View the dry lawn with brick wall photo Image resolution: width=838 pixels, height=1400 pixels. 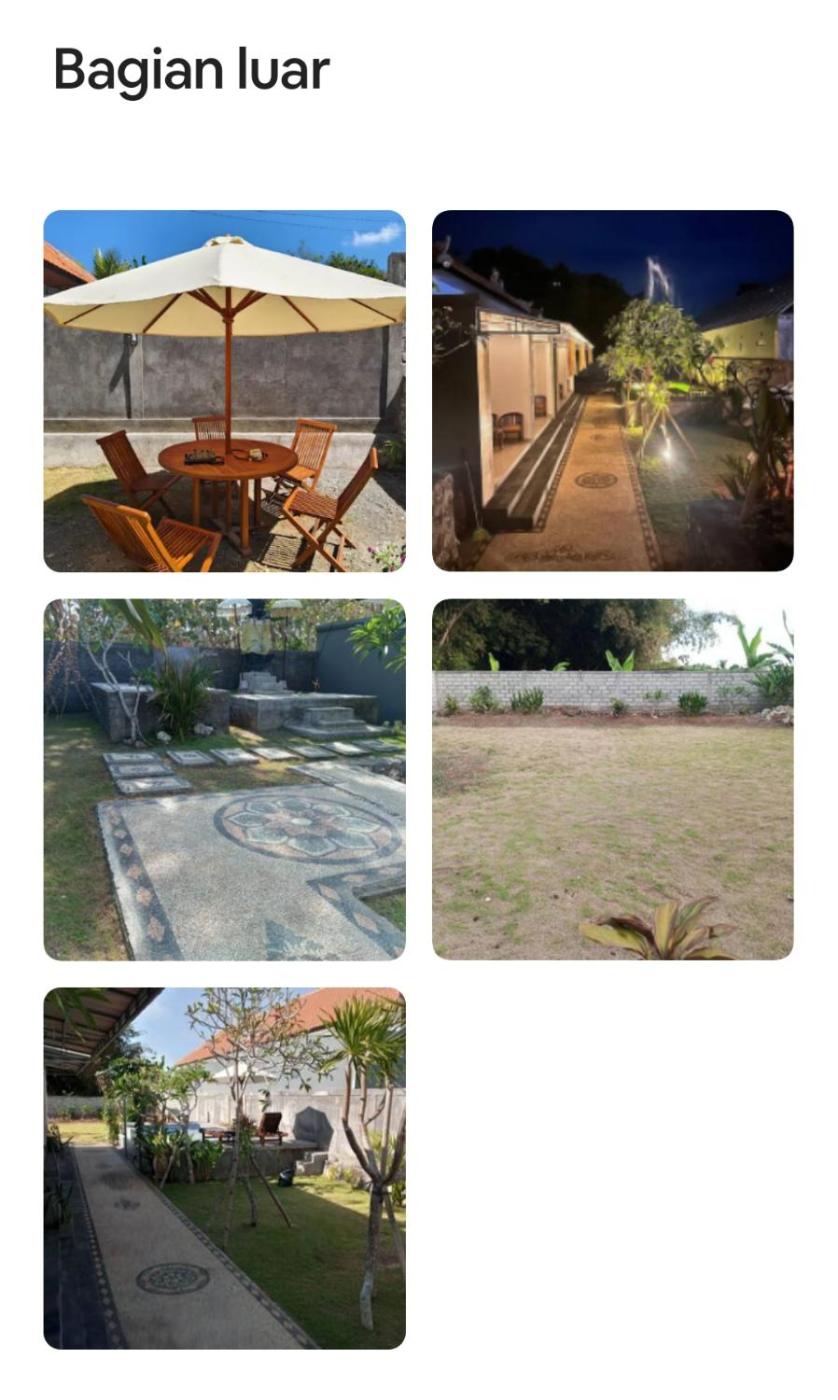tap(612, 779)
